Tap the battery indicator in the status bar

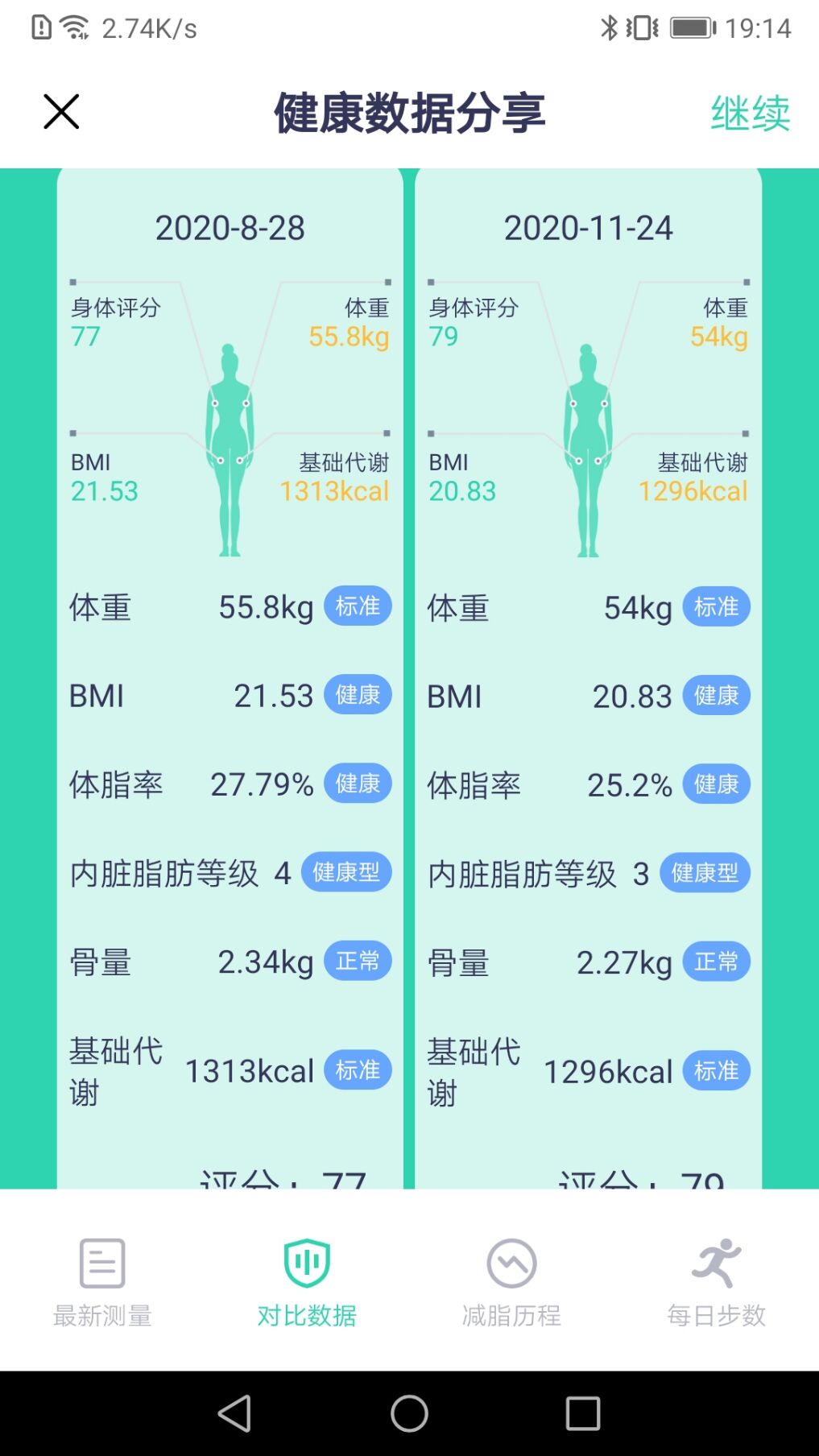coord(691,27)
